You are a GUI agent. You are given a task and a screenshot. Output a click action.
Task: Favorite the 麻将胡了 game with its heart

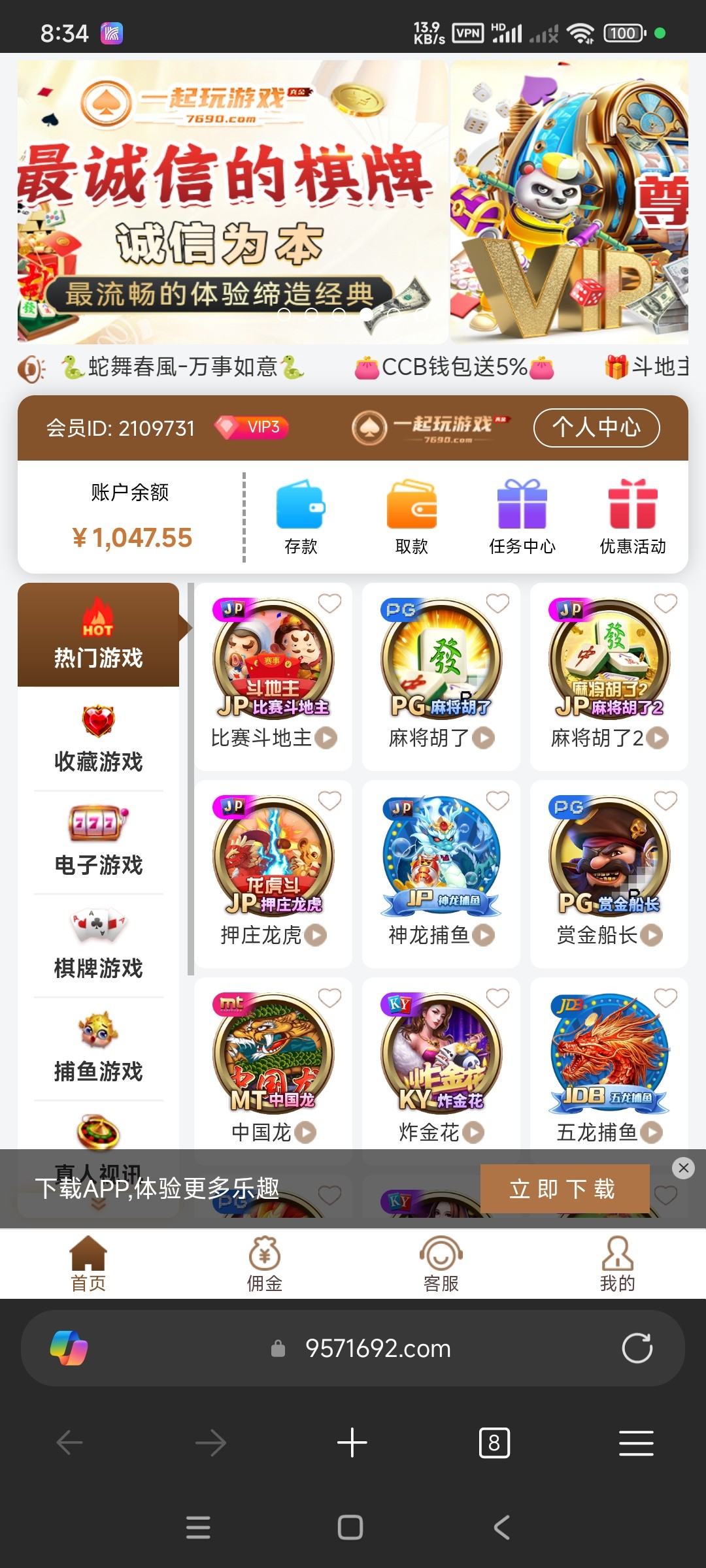(497, 604)
